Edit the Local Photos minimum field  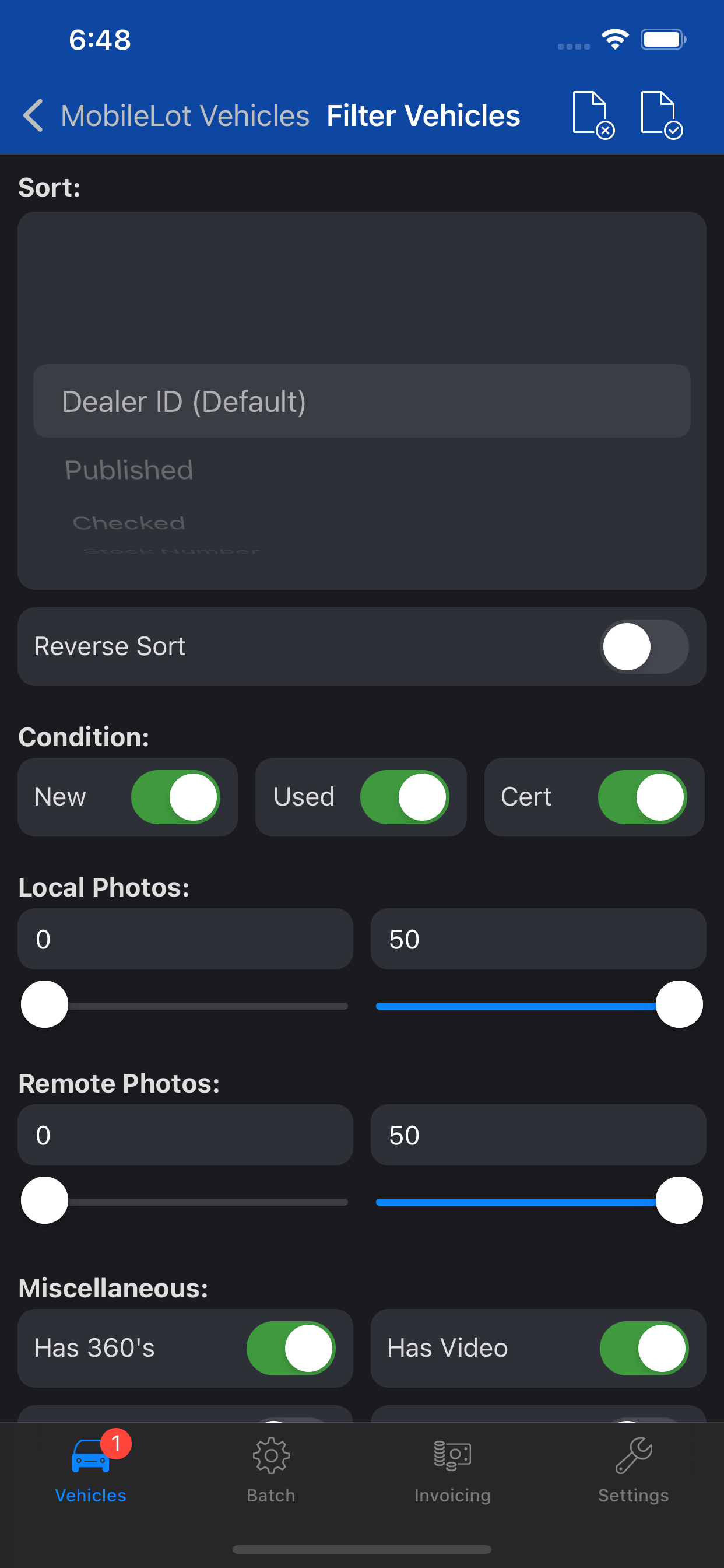click(x=185, y=939)
